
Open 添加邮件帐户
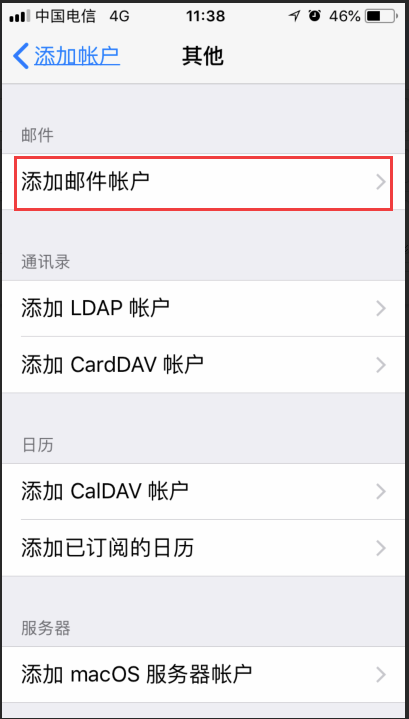(203, 182)
